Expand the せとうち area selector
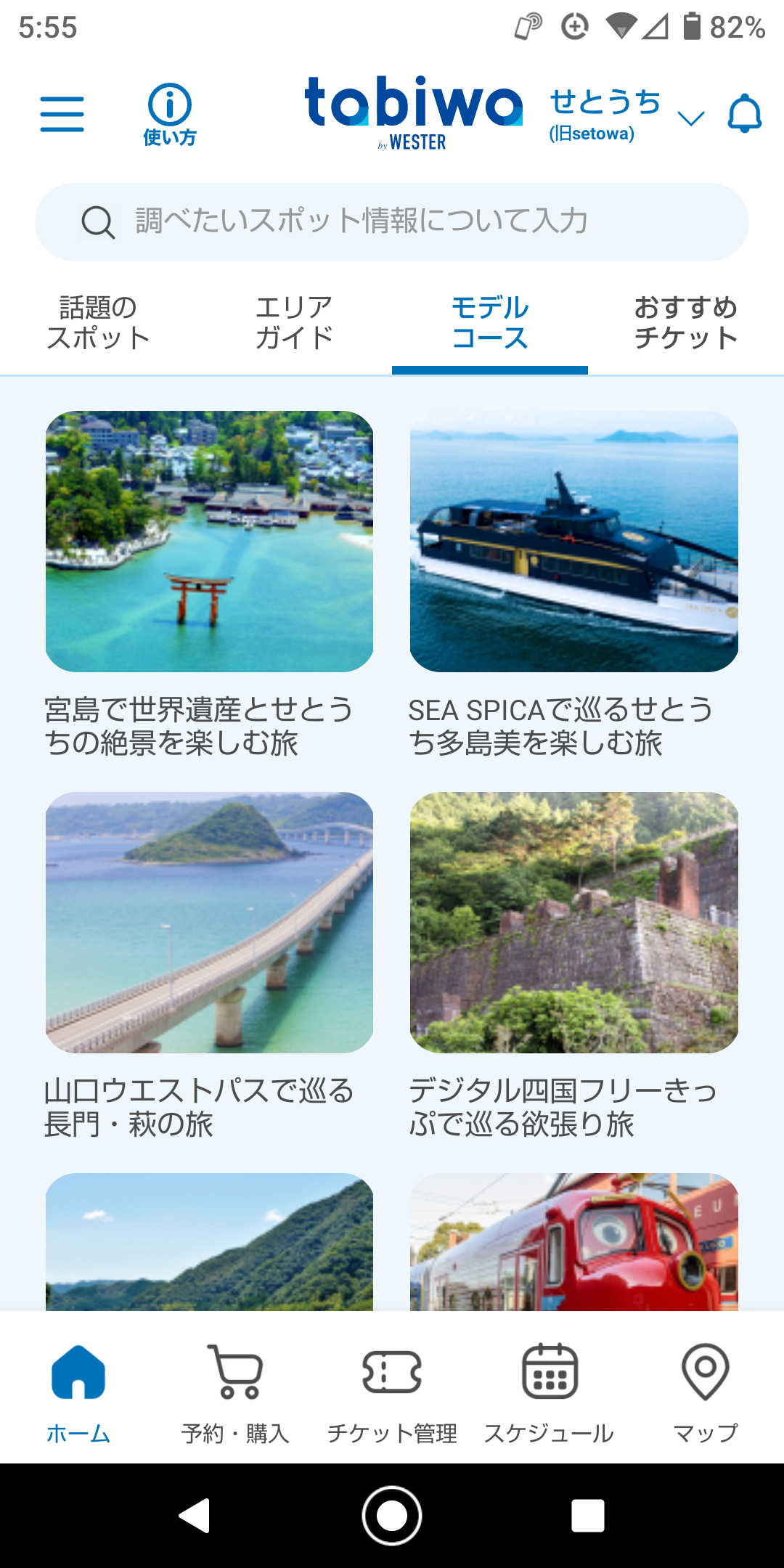Image resolution: width=784 pixels, height=1568 pixels. 604,104
